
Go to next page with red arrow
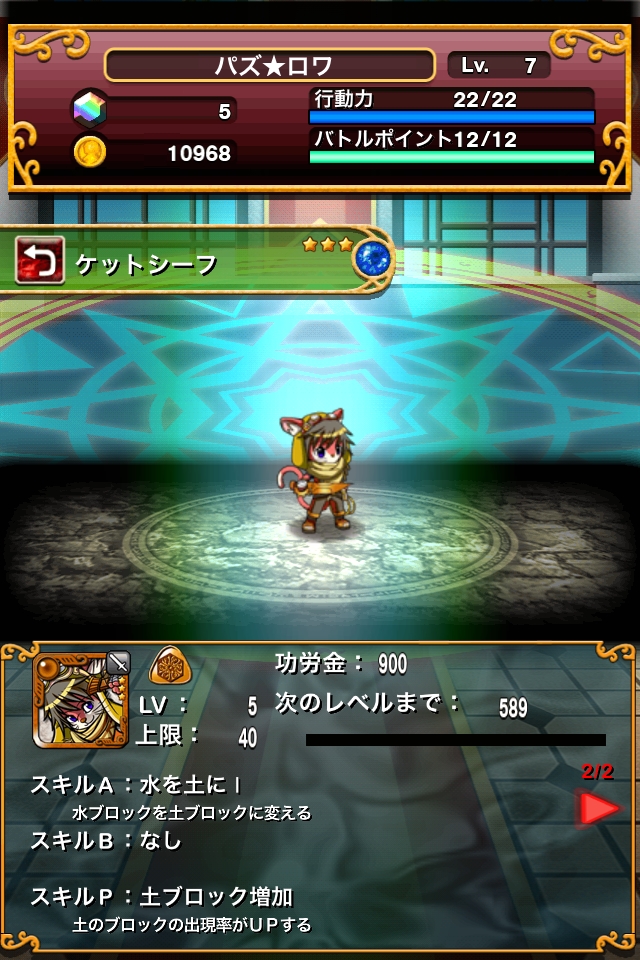[x=599, y=807]
